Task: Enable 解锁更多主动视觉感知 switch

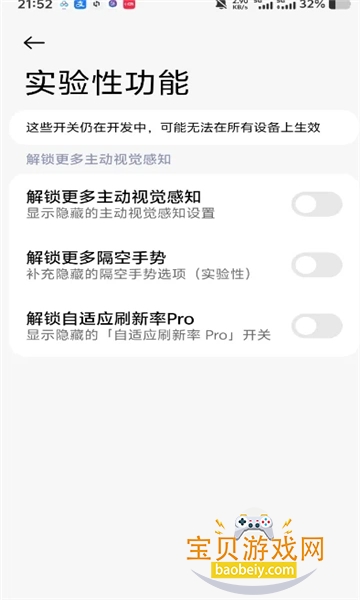Action: [x=317, y=204]
